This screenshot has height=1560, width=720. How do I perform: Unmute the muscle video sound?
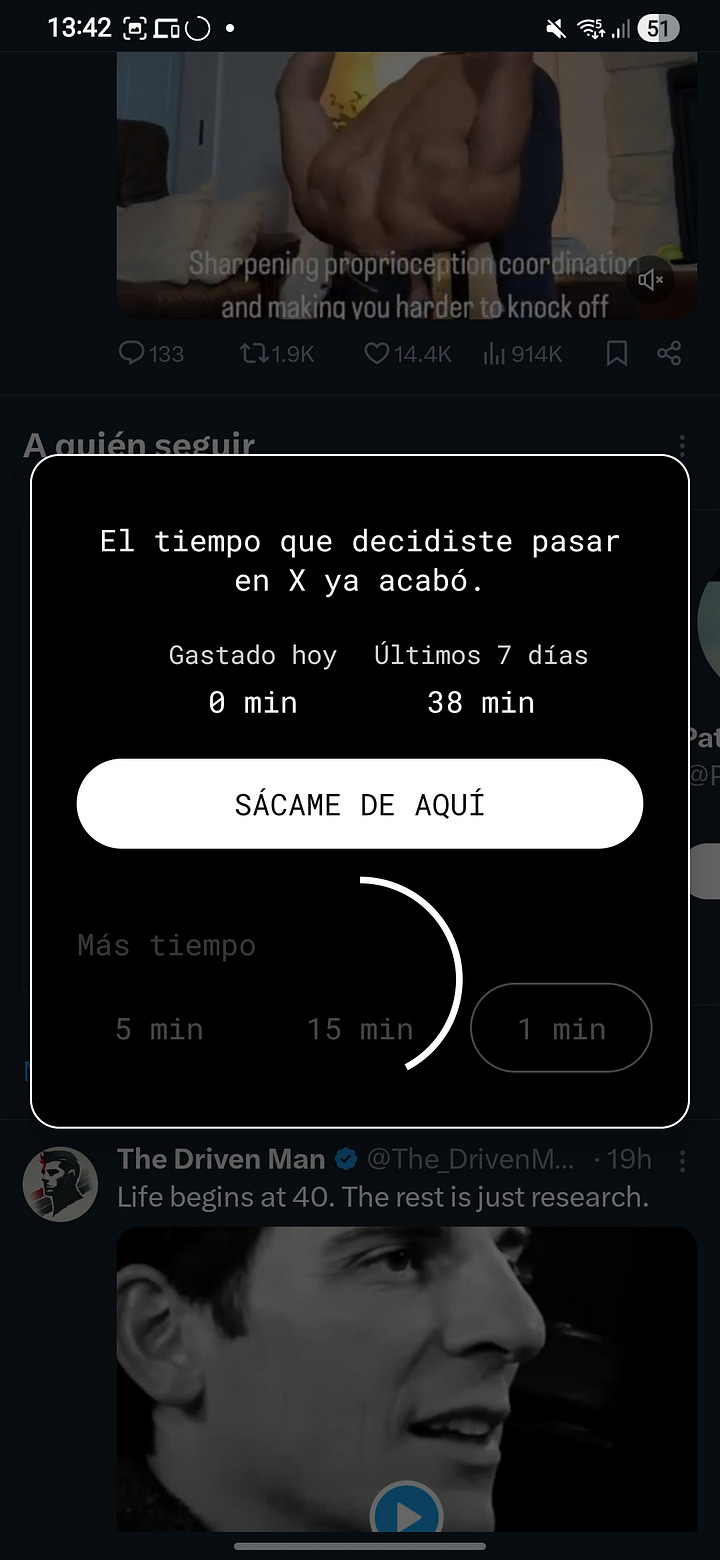click(650, 280)
